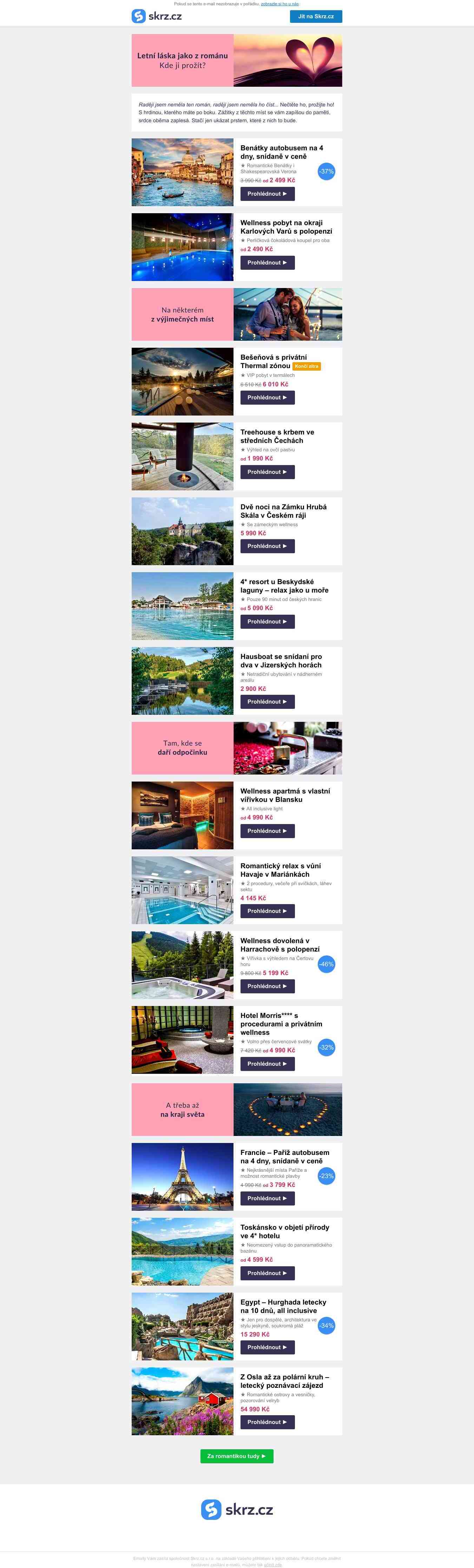Tap Prohlédnout for Z Osla za polární kruh

(267, 1423)
